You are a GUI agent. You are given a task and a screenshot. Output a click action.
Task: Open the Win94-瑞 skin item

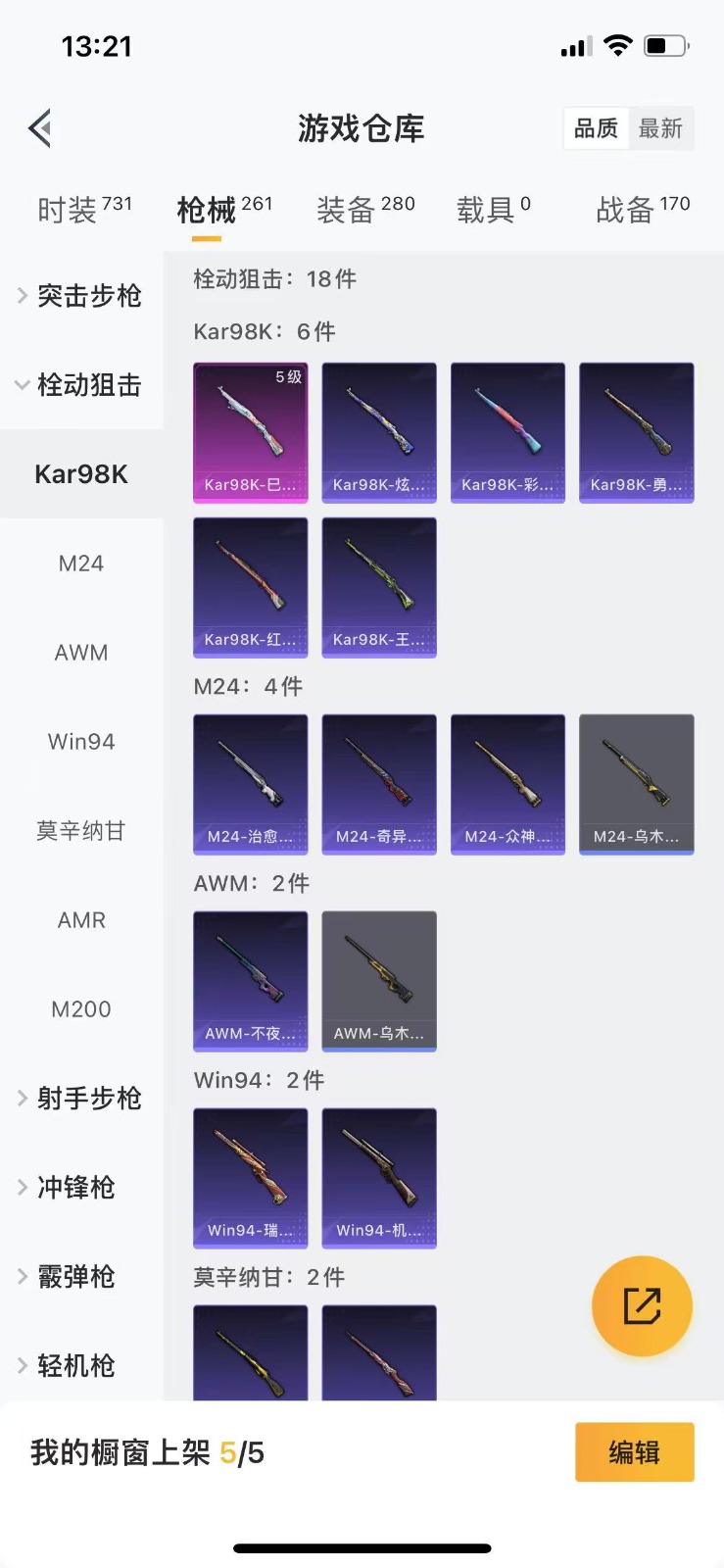pos(250,1177)
